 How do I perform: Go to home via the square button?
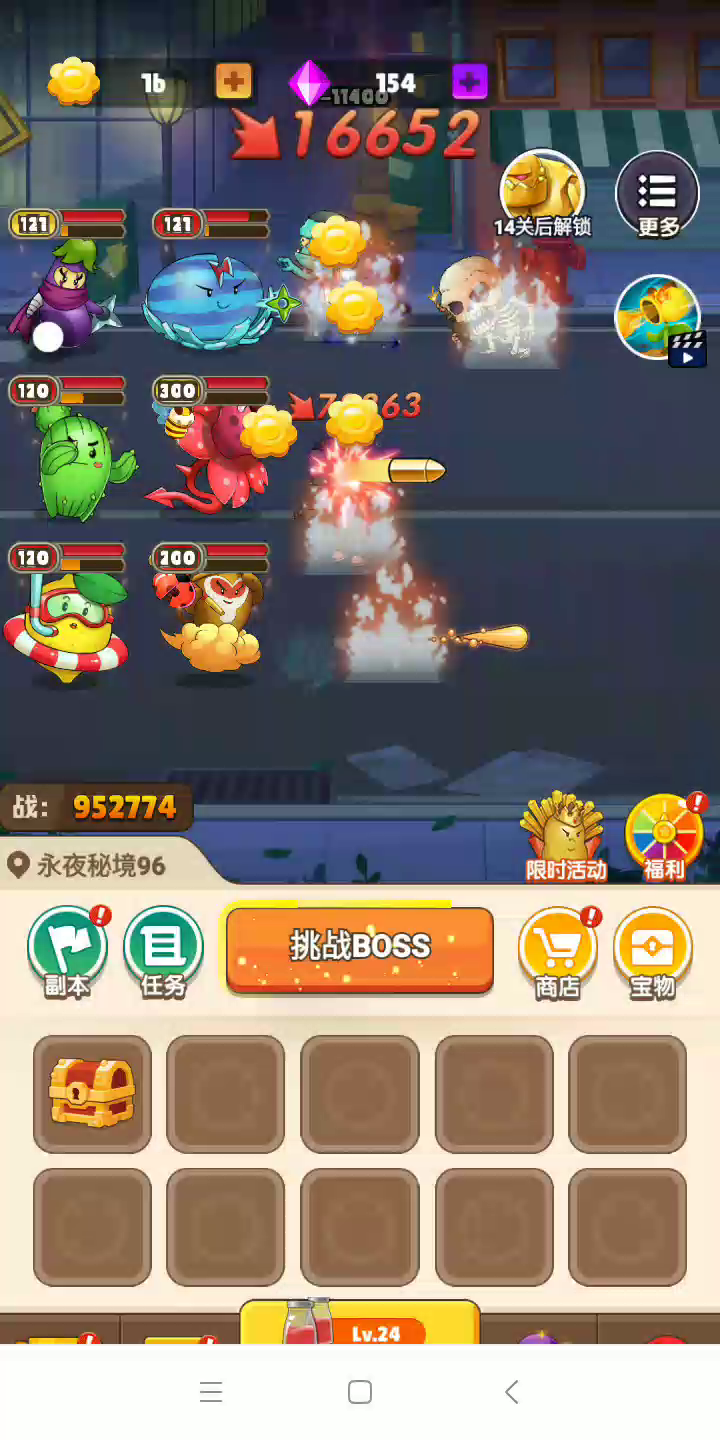tap(360, 1392)
